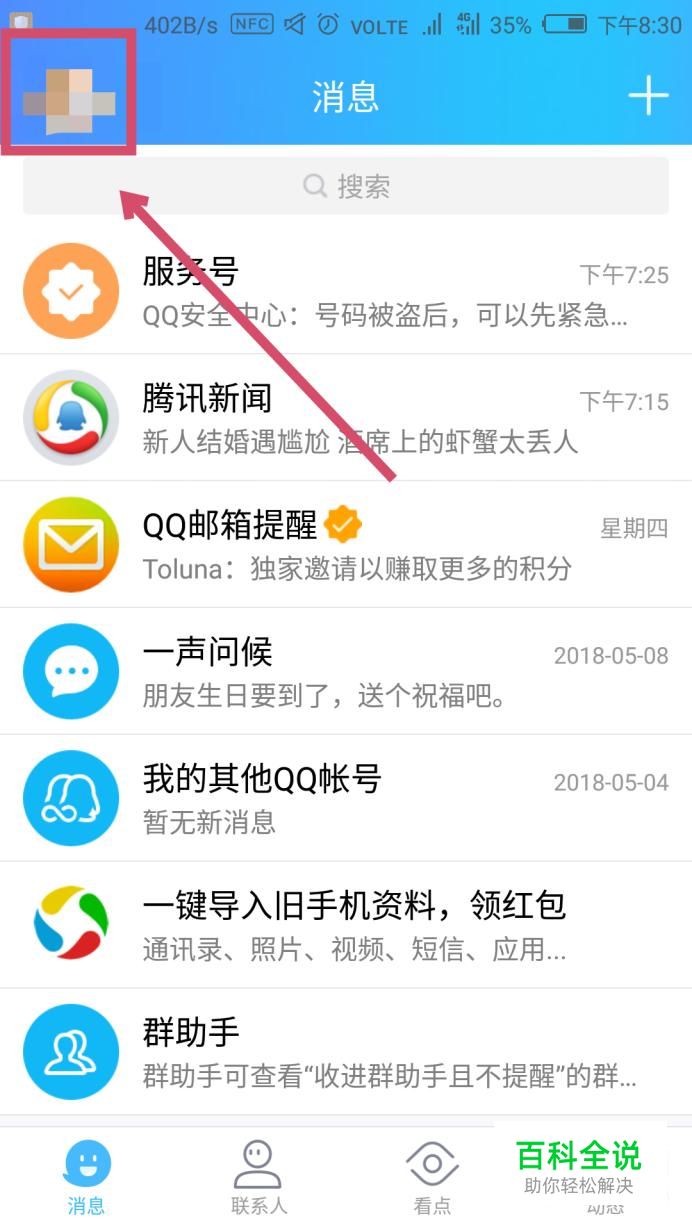The width and height of the screenshot is (692, 1230).
Task: Open the 服务号 conversation
Action: 346,291
